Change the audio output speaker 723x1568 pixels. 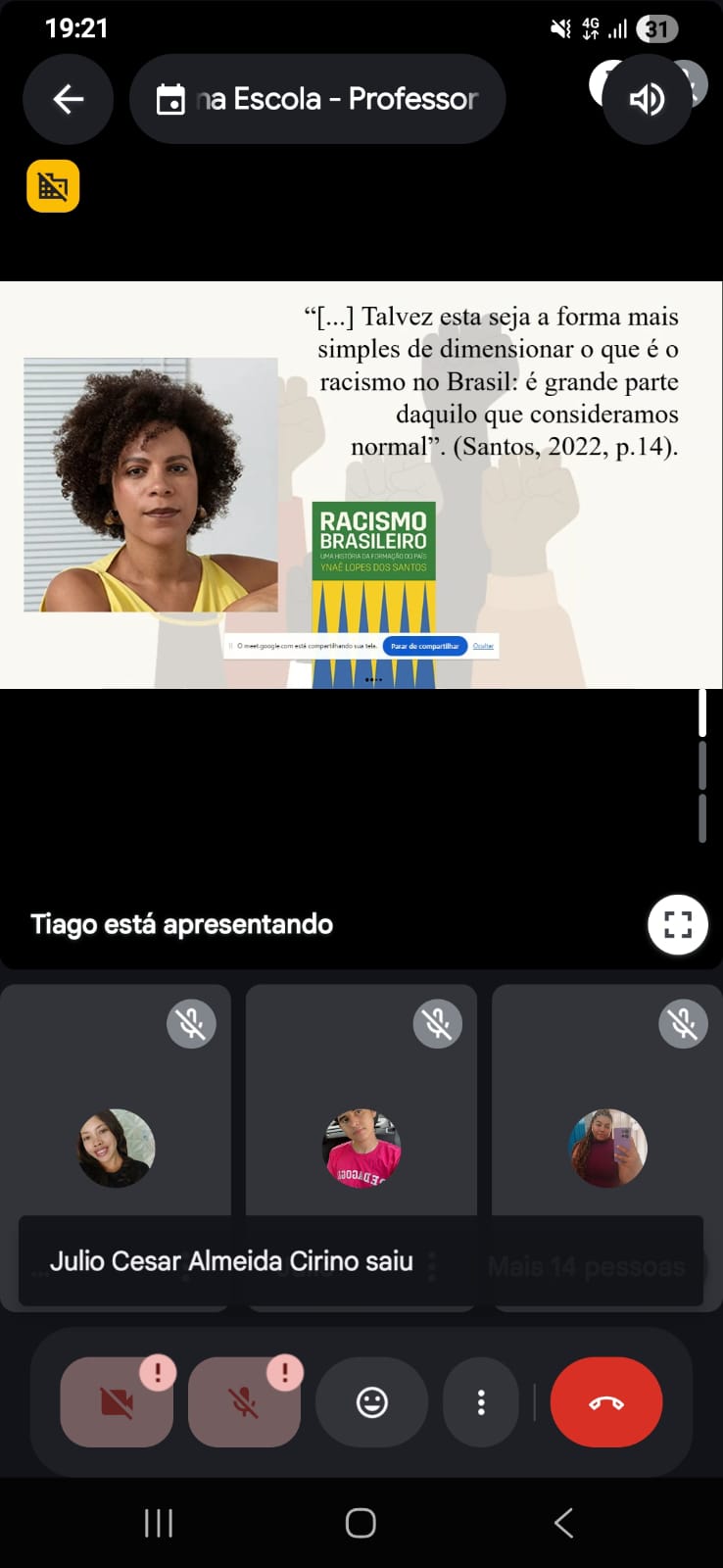[647, 99]
